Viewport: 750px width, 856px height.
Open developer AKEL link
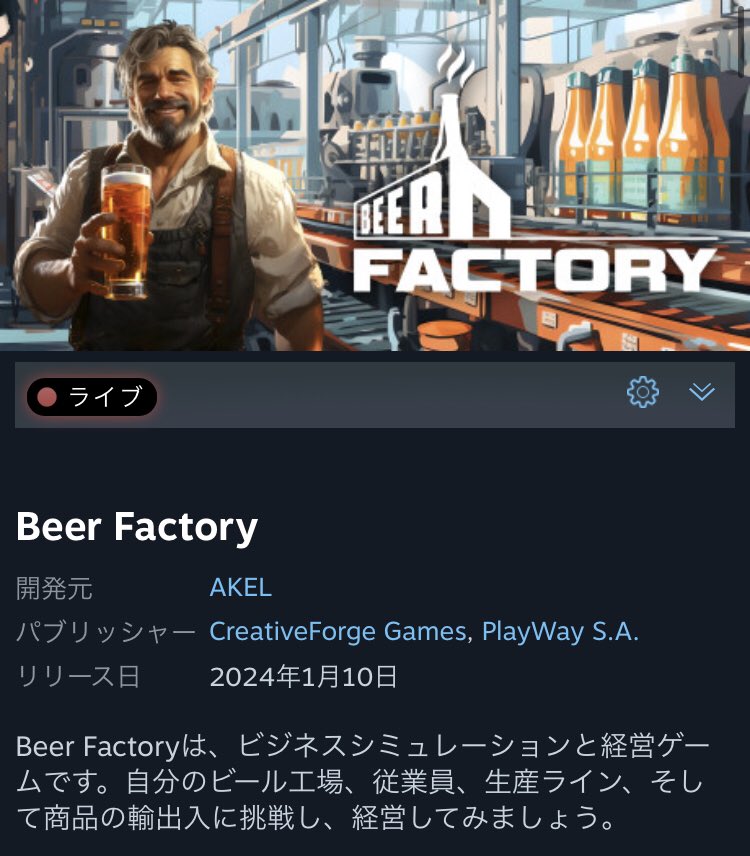click(240, 587)
